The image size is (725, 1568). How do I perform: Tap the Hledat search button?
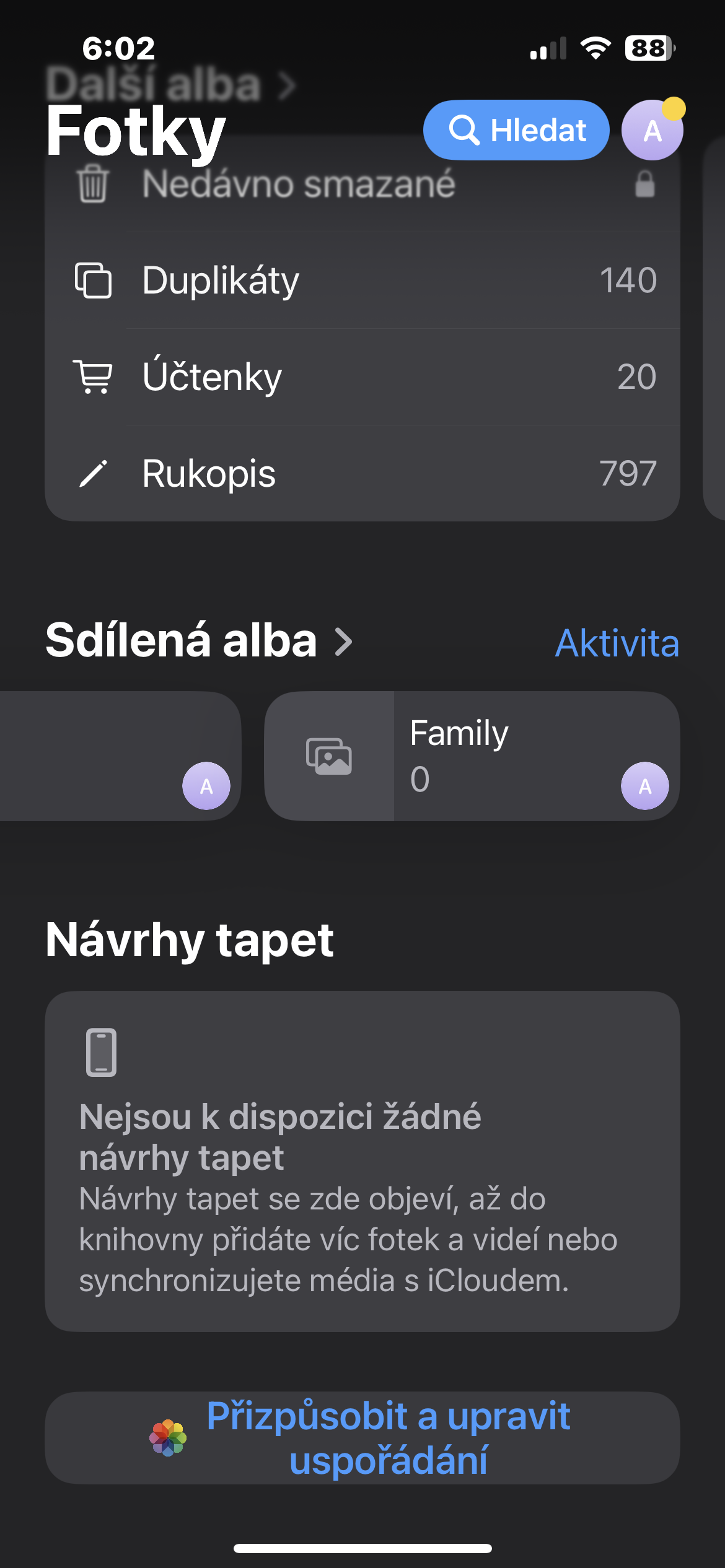click(516, 130)
